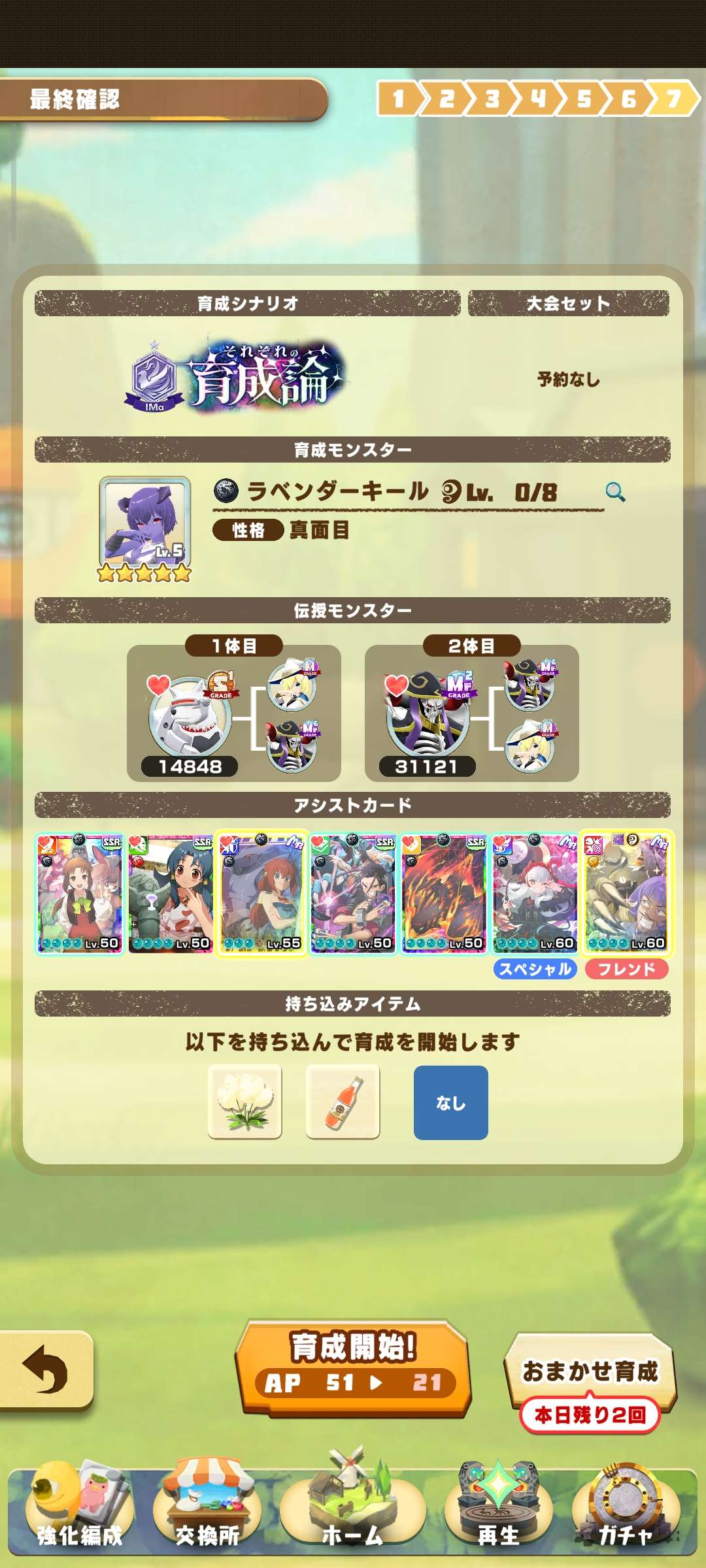Choose おまかせ育成 auto training

590,1371
